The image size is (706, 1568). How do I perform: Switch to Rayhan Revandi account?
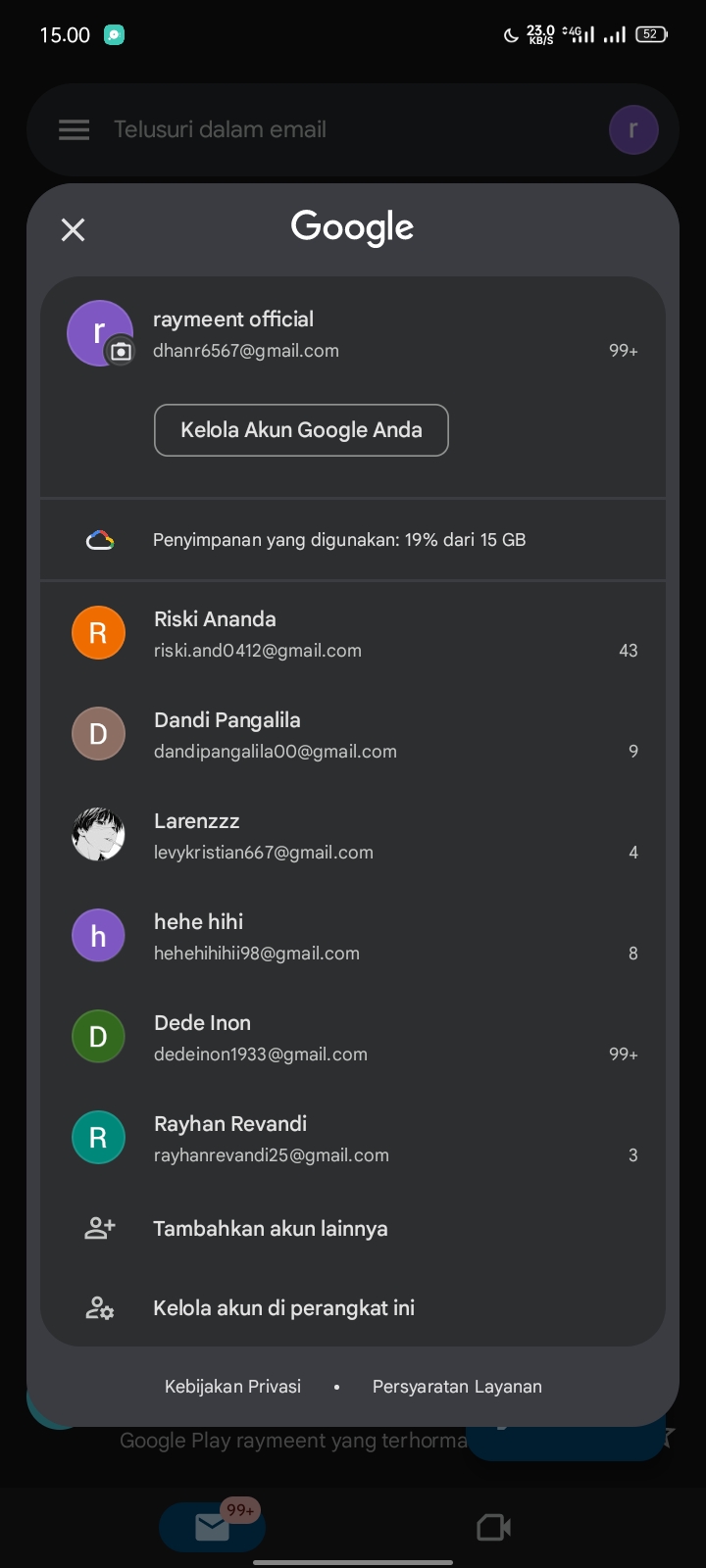[x=353, y=1139]
